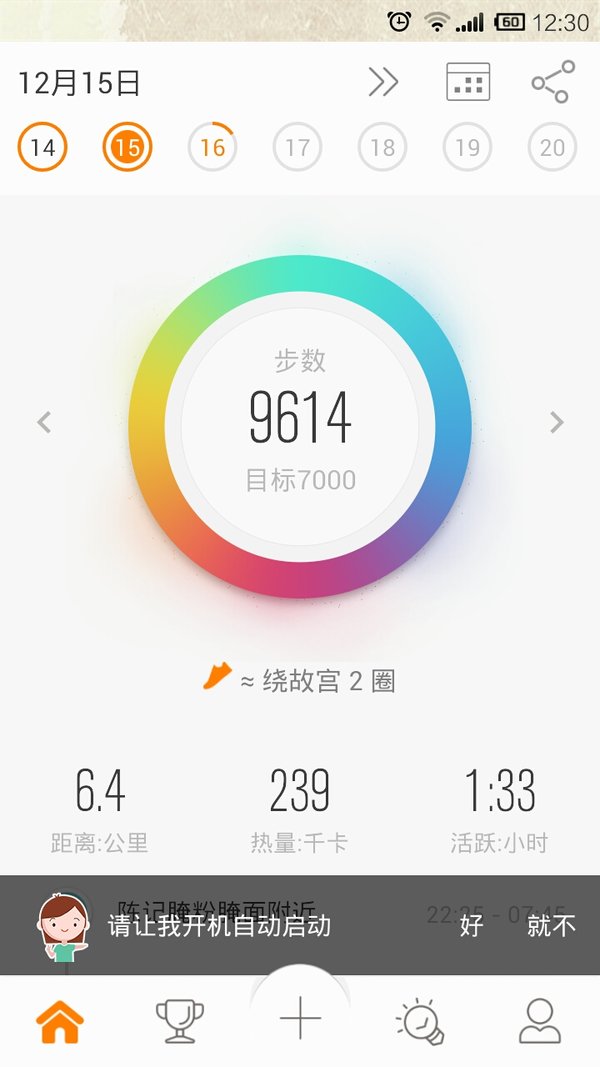Decline auto-start prompt with 就不

click(x=551, y=925)
